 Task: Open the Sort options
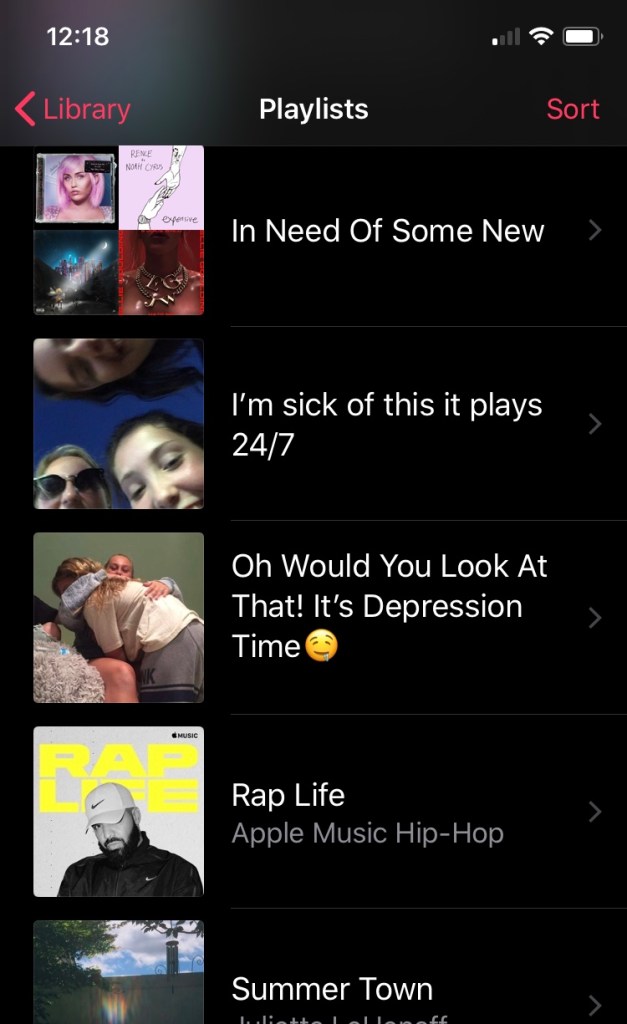[572, 109]
